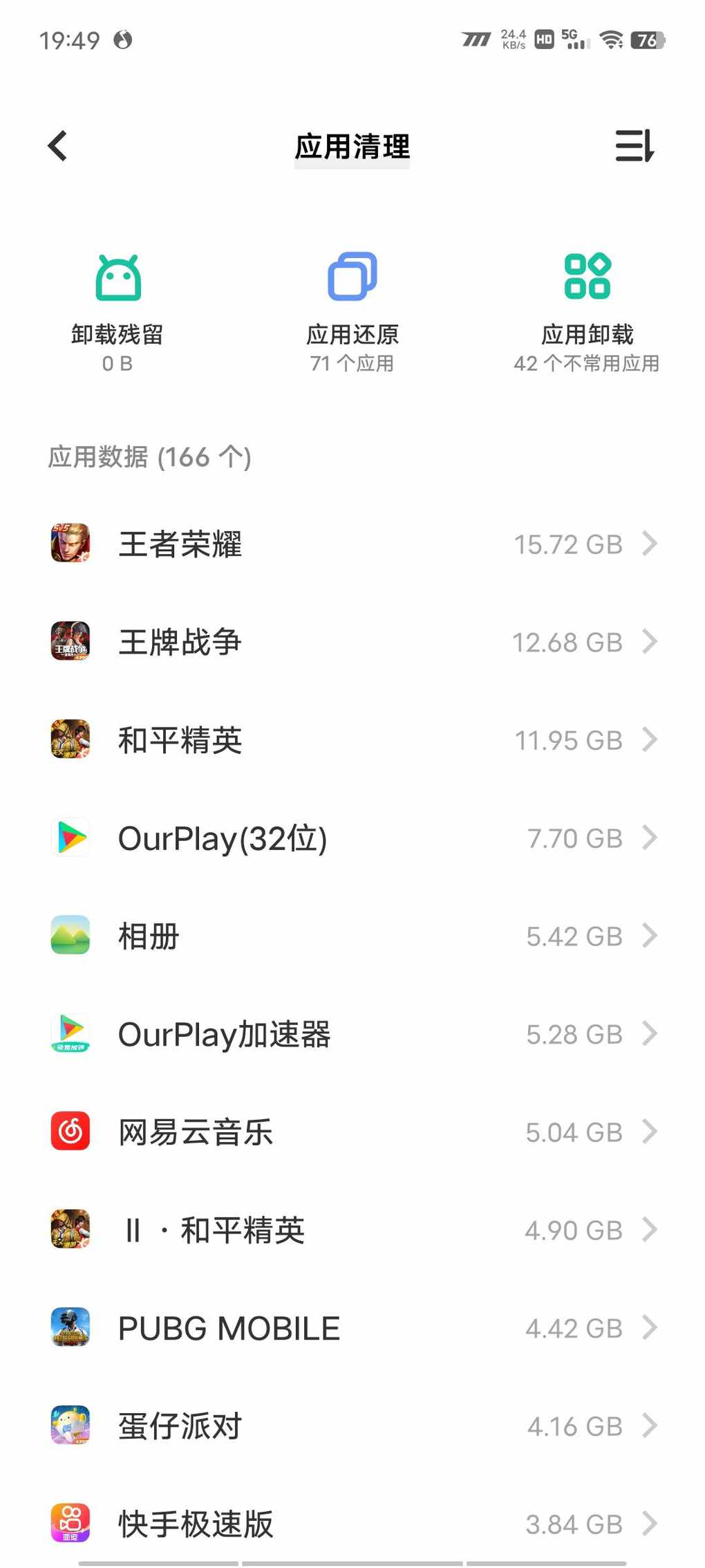
Task: Open OurPlay加速器 data row
Action: pyautogui.click(x=352, y=1034)
